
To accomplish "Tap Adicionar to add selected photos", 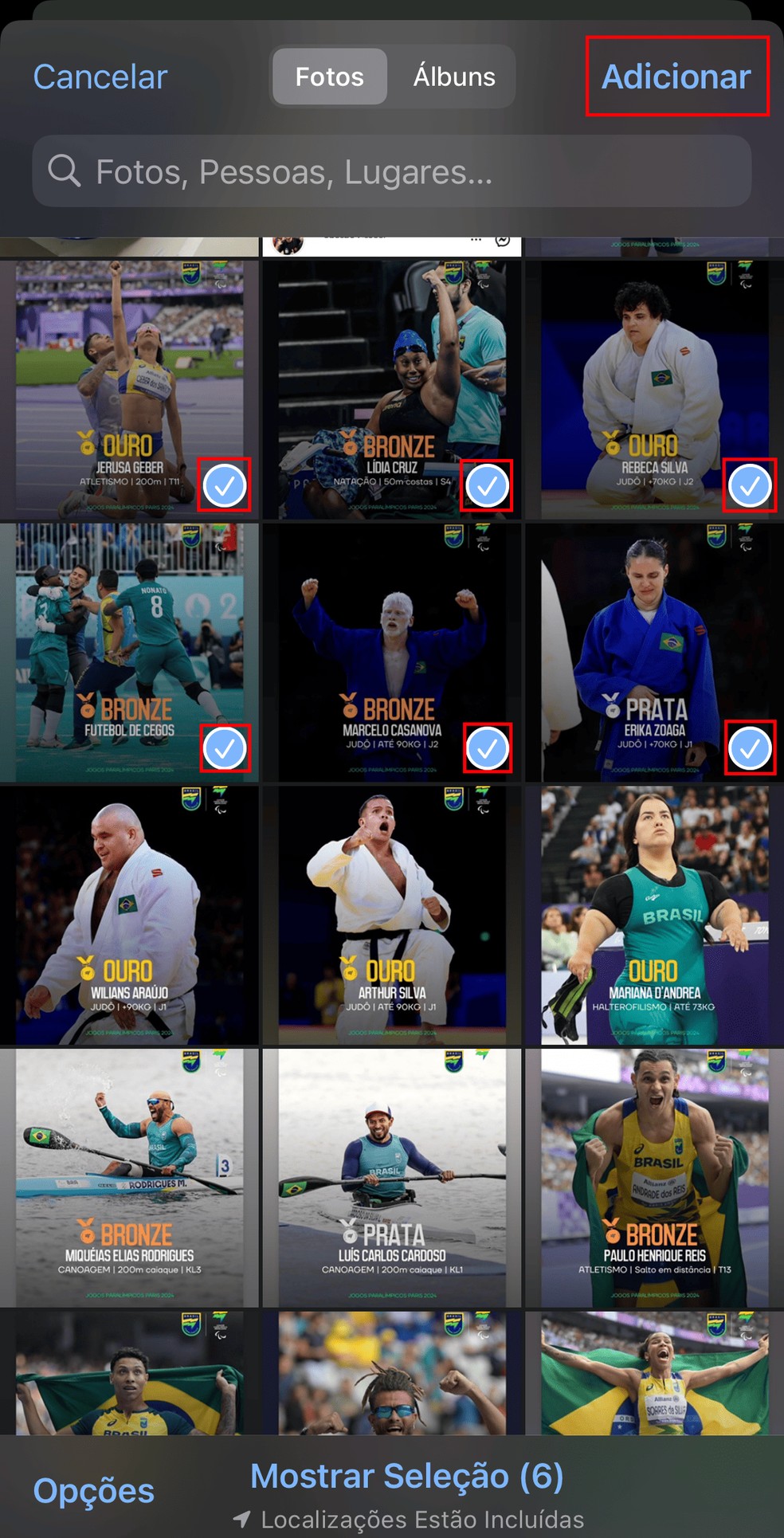I will 676,77.
